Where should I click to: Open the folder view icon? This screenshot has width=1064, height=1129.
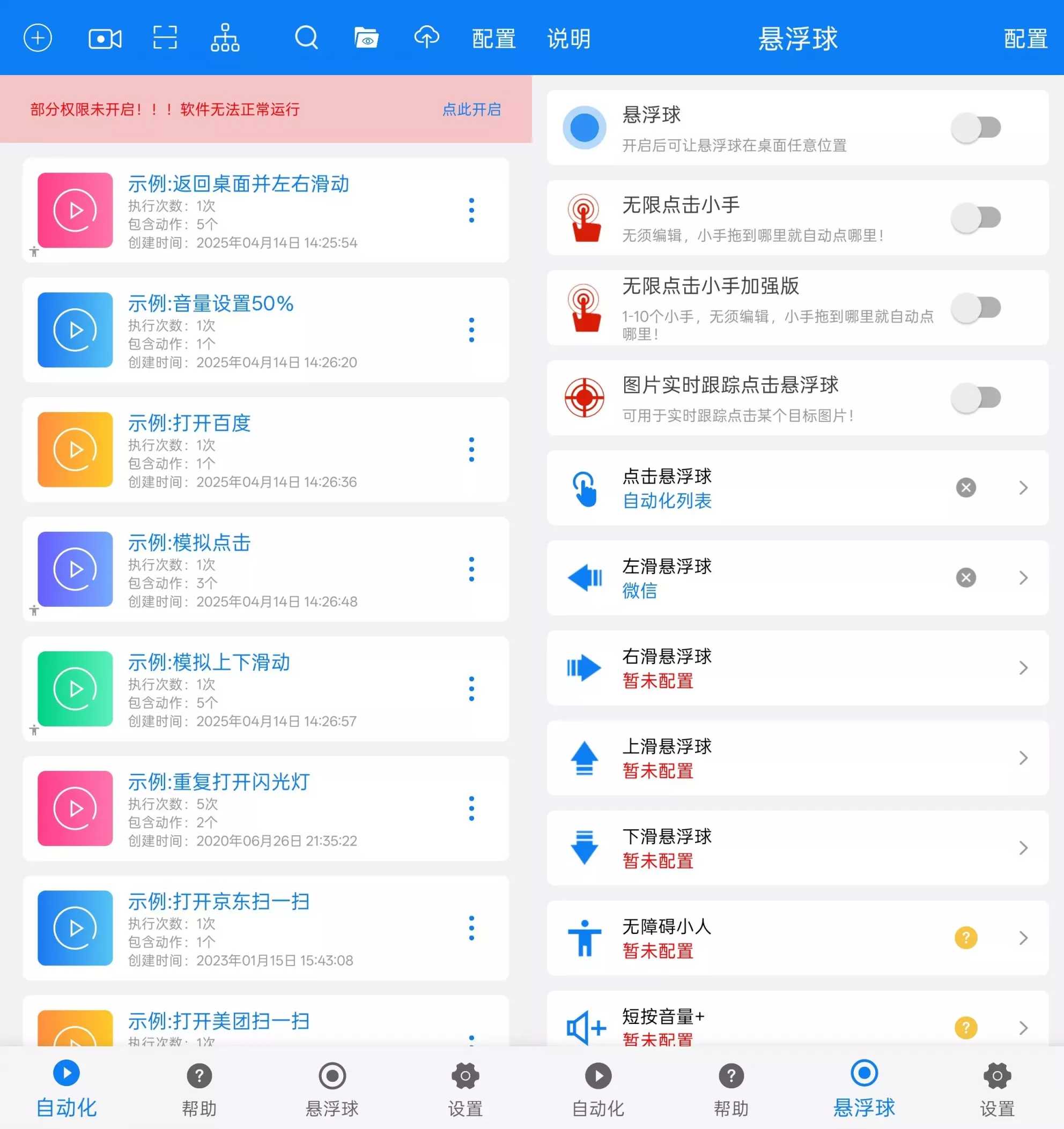tap(366, 39)
